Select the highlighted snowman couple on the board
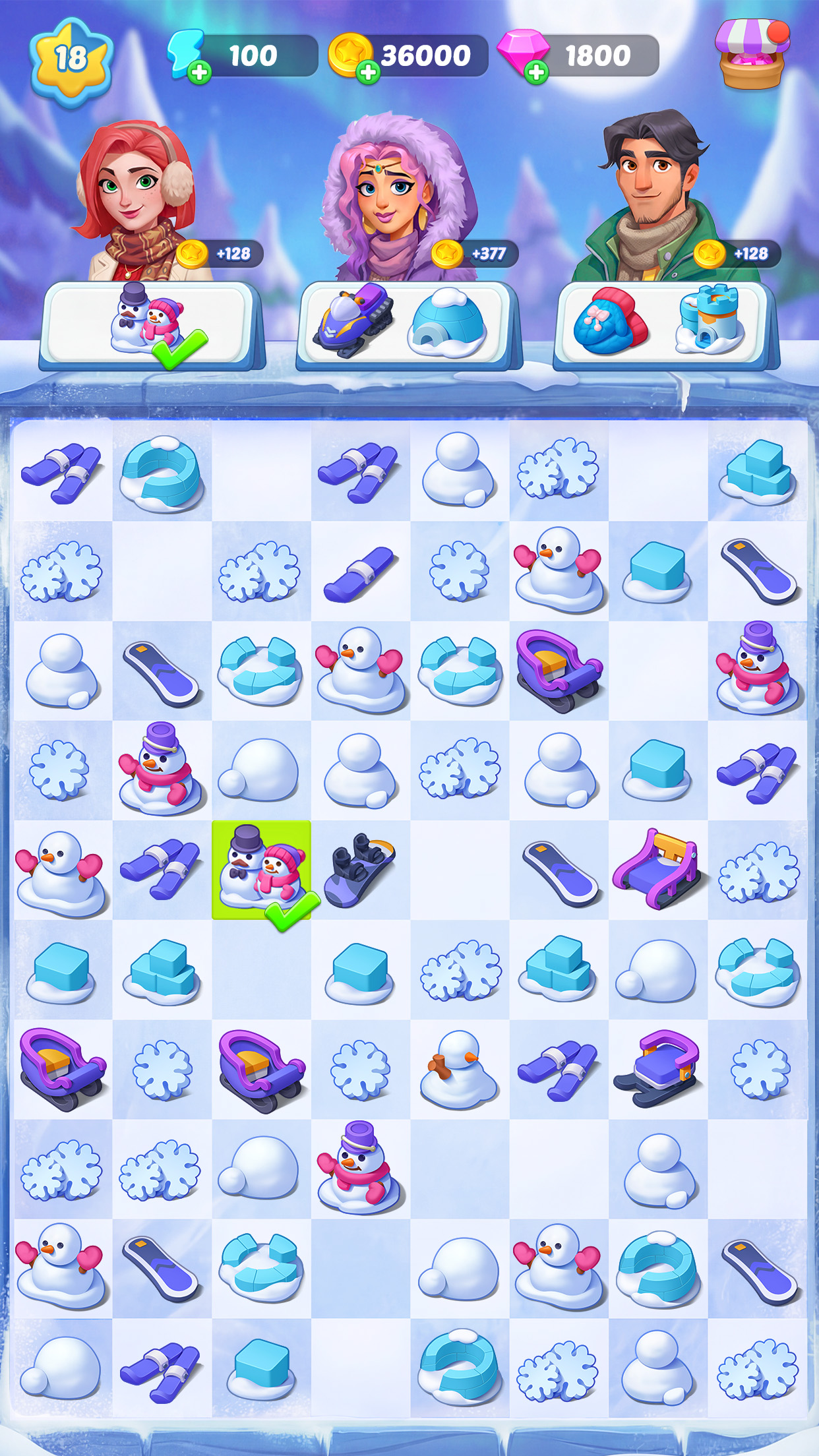This screenshot has height=1456, width=819. (x=261, y=869)
